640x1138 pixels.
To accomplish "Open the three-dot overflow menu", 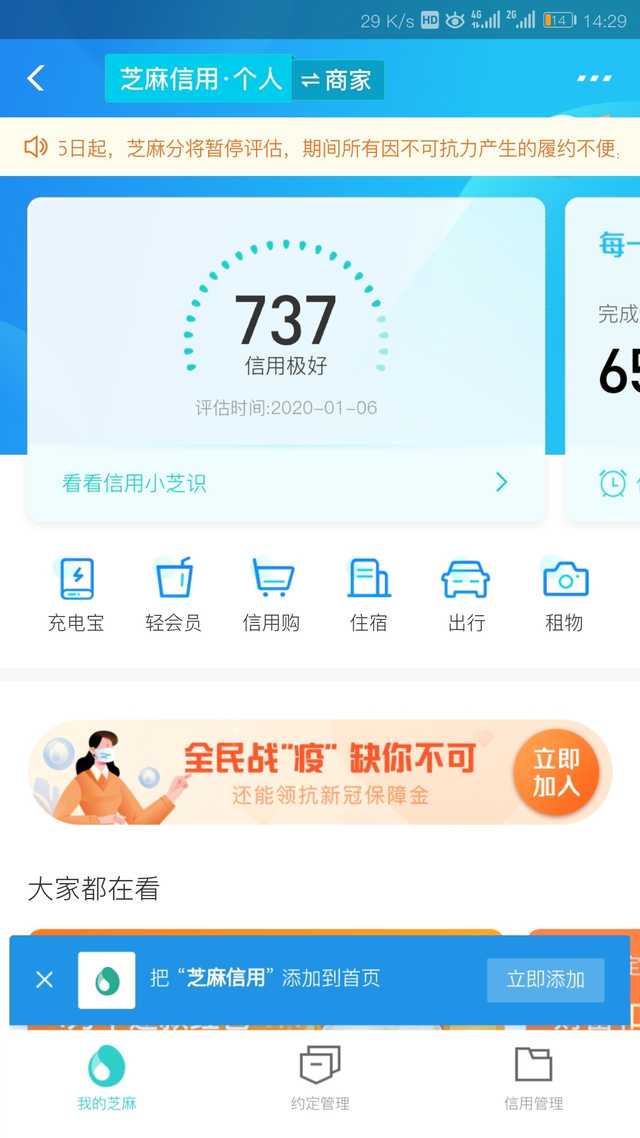I will pos(594,78).
